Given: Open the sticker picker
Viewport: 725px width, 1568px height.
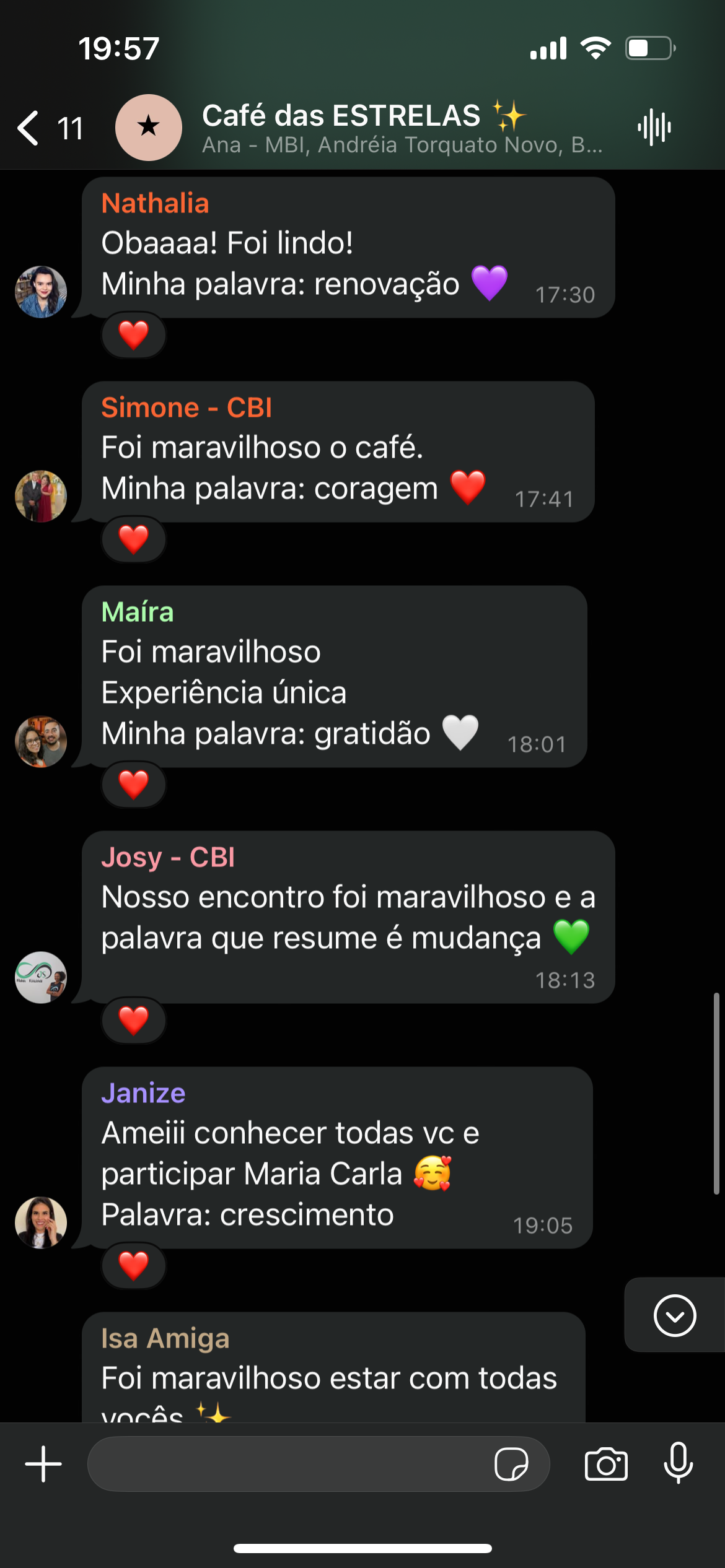Looking at the screenshot, I should point(511,1465).
